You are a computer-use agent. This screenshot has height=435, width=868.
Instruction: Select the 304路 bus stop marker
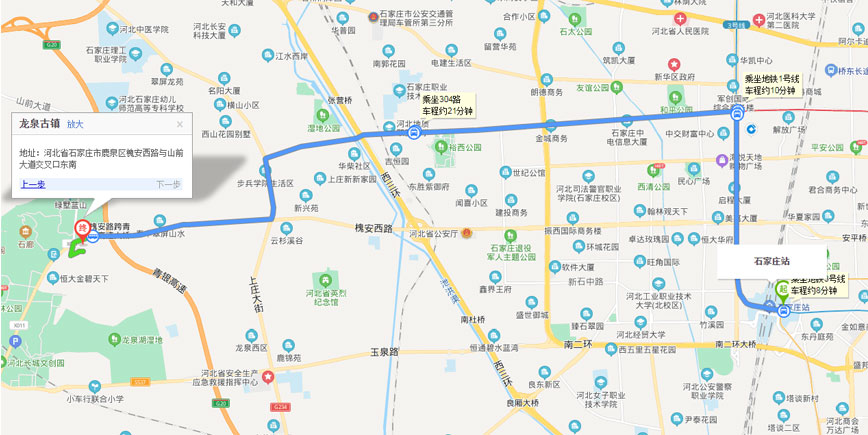point(414,131)
